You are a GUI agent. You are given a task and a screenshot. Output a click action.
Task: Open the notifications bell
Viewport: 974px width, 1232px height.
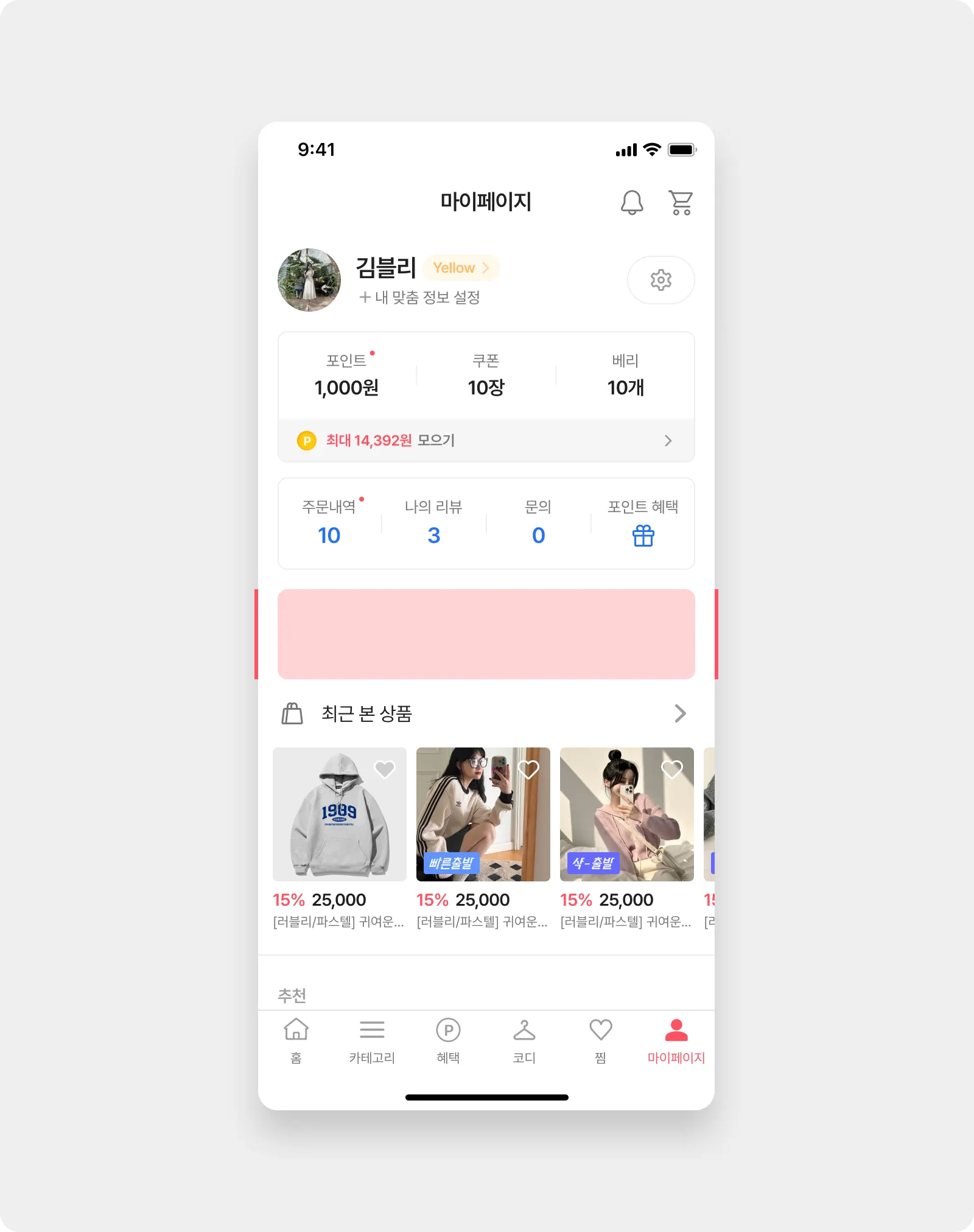[x=632, y=203]
